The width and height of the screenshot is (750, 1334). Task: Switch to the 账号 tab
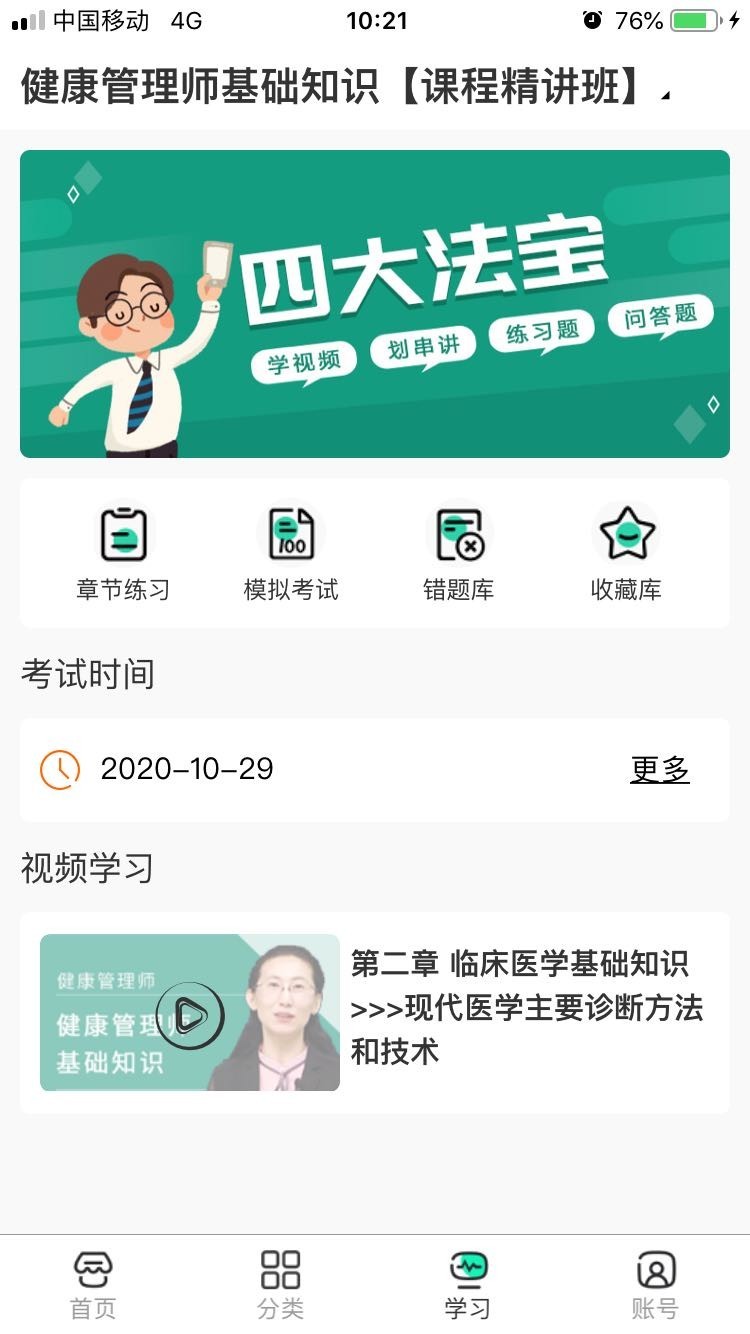pos(657,1285)
